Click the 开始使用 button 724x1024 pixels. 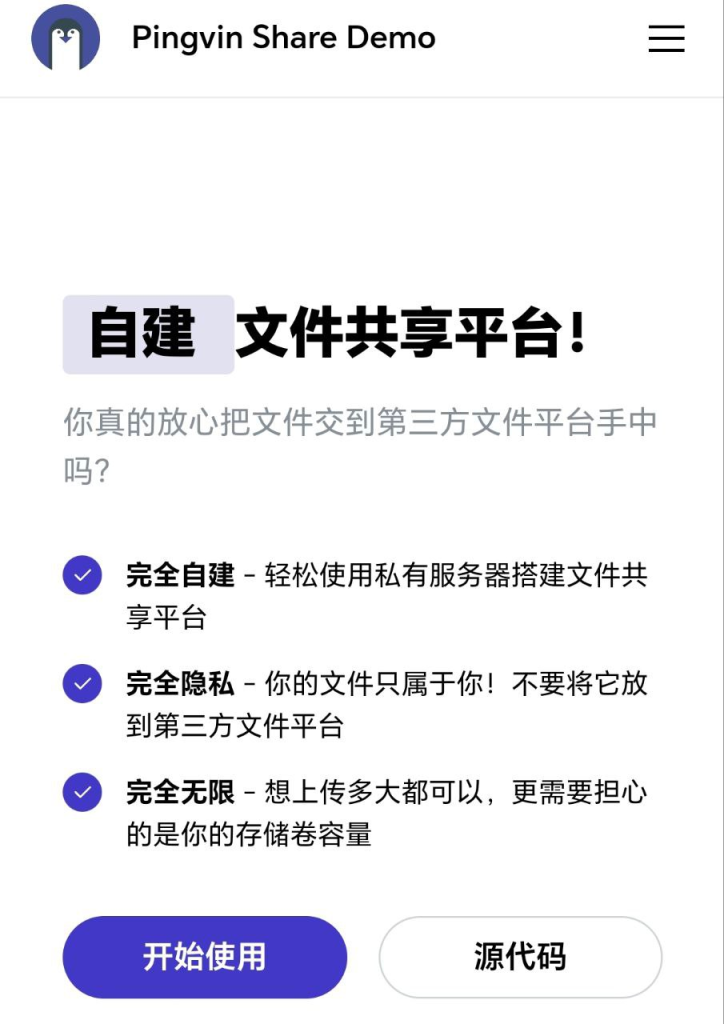tap(204, 956)
